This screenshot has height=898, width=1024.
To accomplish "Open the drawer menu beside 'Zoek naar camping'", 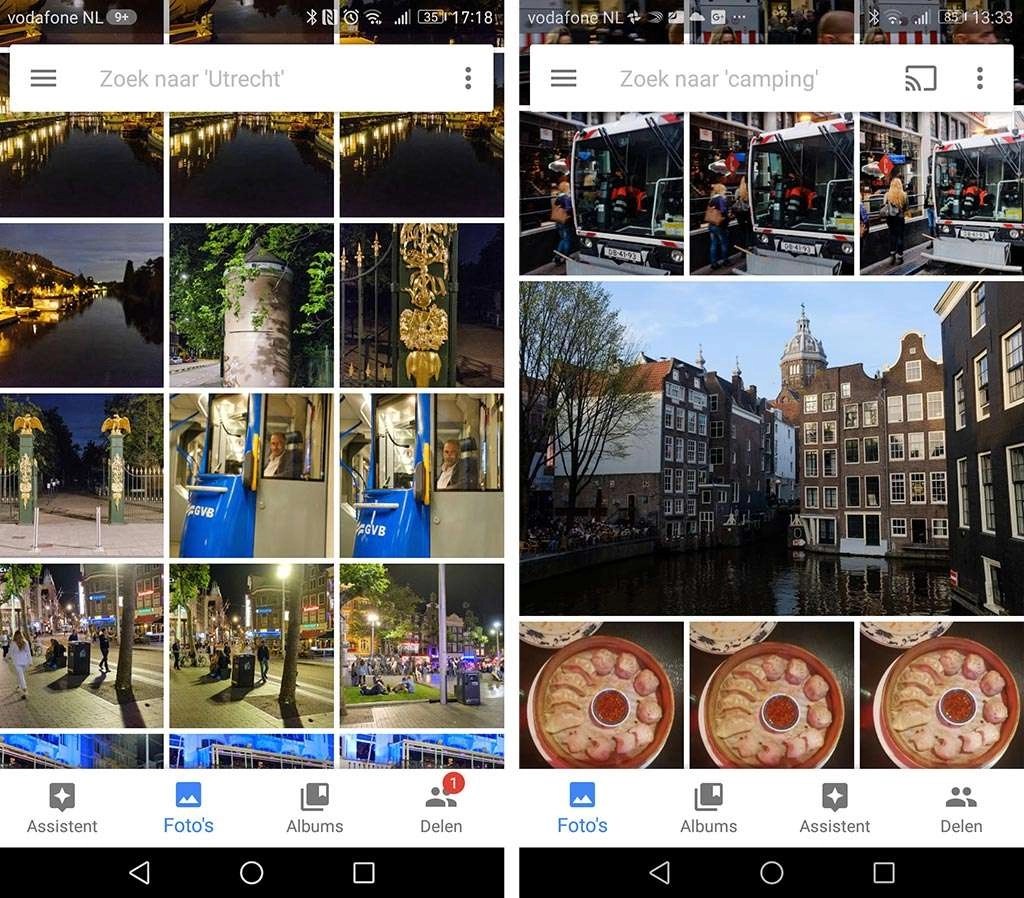I will pos(563,78).
